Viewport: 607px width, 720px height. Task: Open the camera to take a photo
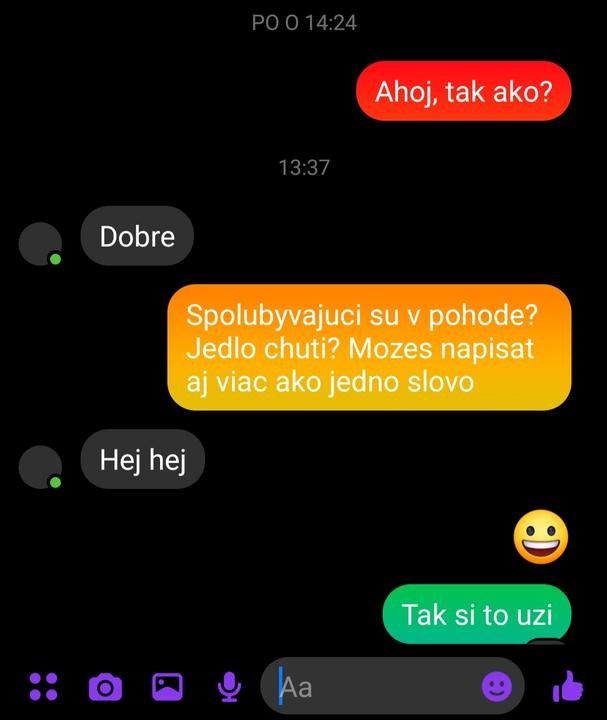pos(105,687)
